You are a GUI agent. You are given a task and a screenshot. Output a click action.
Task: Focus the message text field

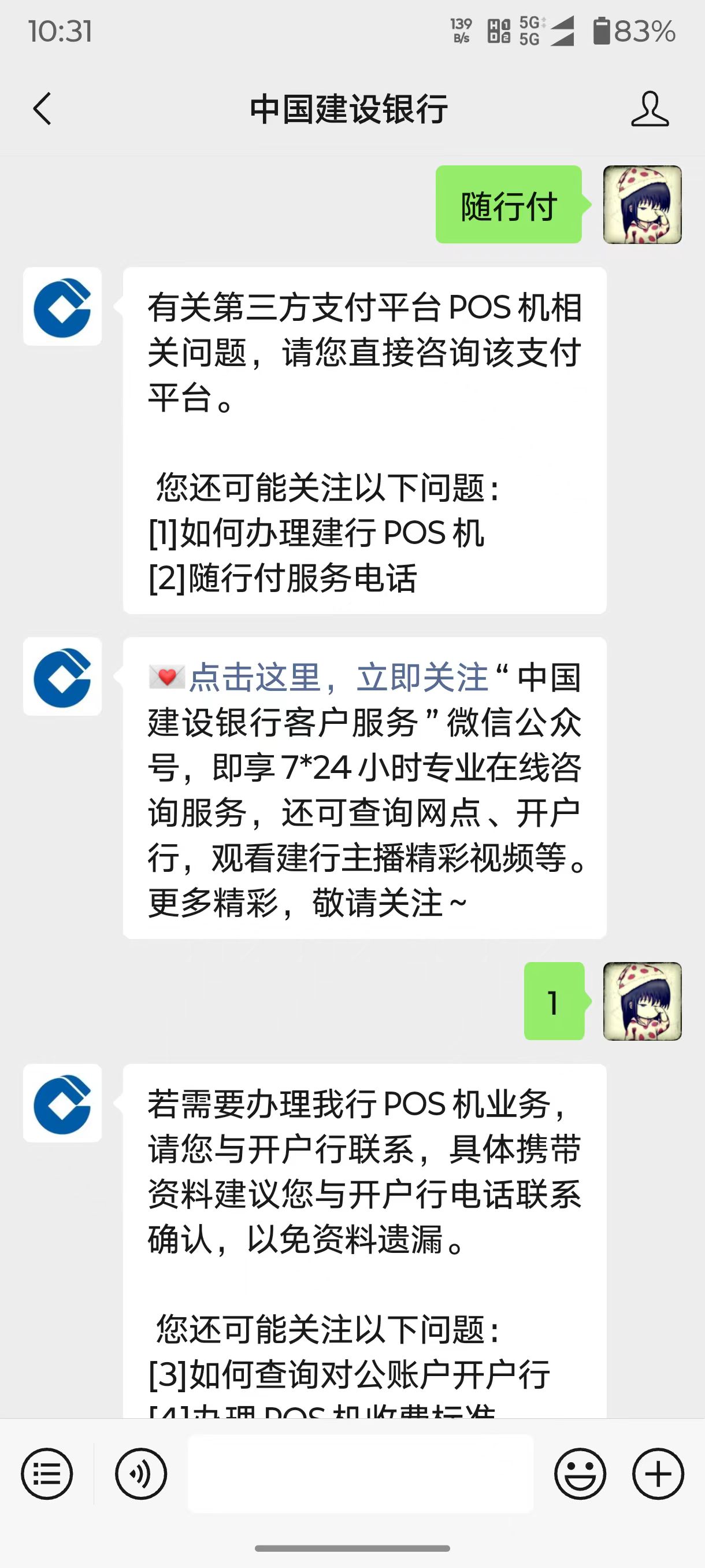[x=360, y=1474]
